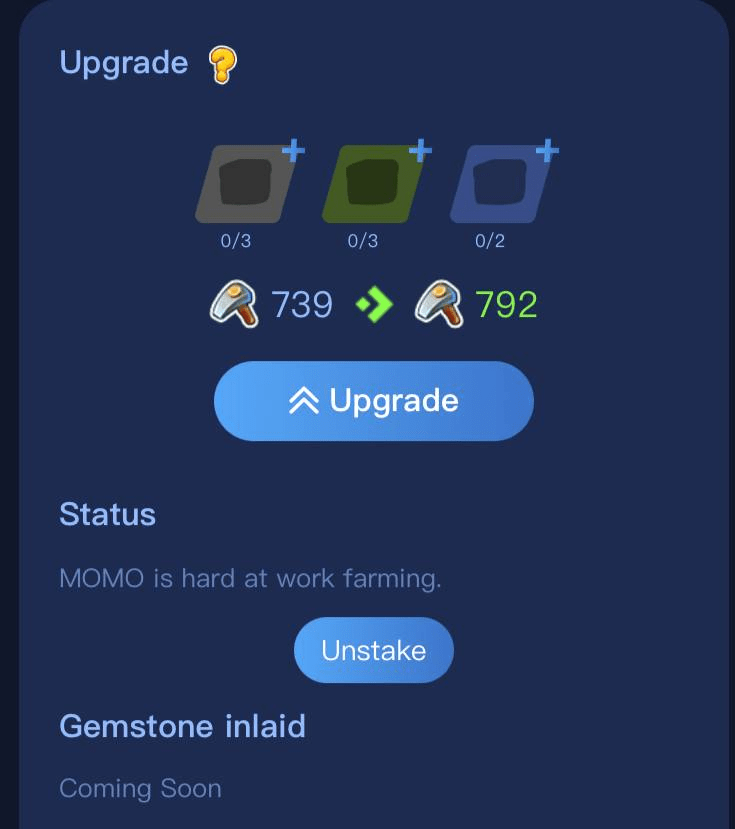The image size is (735, 829).
Task: Unstake the MOMO
Action: [x=373, y=650]
